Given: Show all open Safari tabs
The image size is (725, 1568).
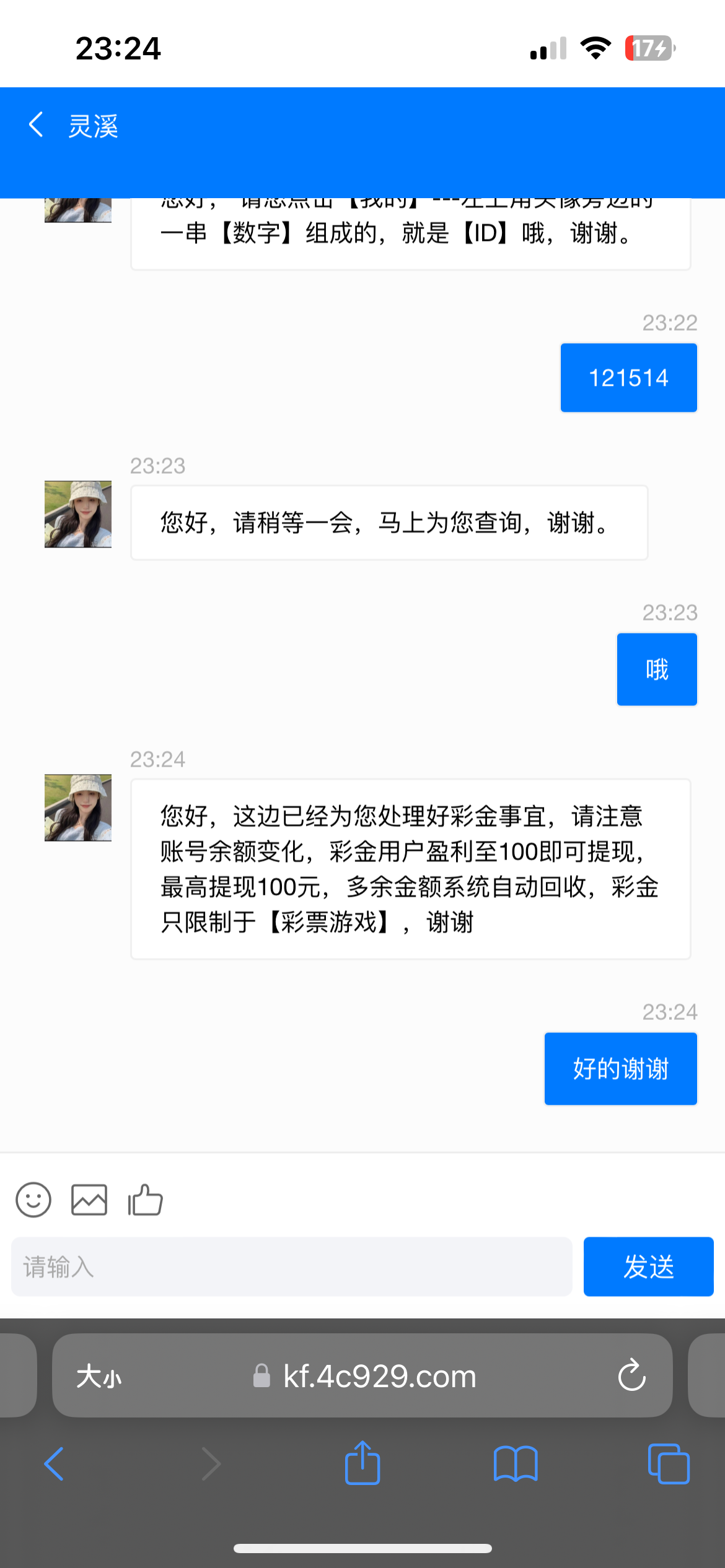Looking at the screenshot, I should (x=669, y=1464).
